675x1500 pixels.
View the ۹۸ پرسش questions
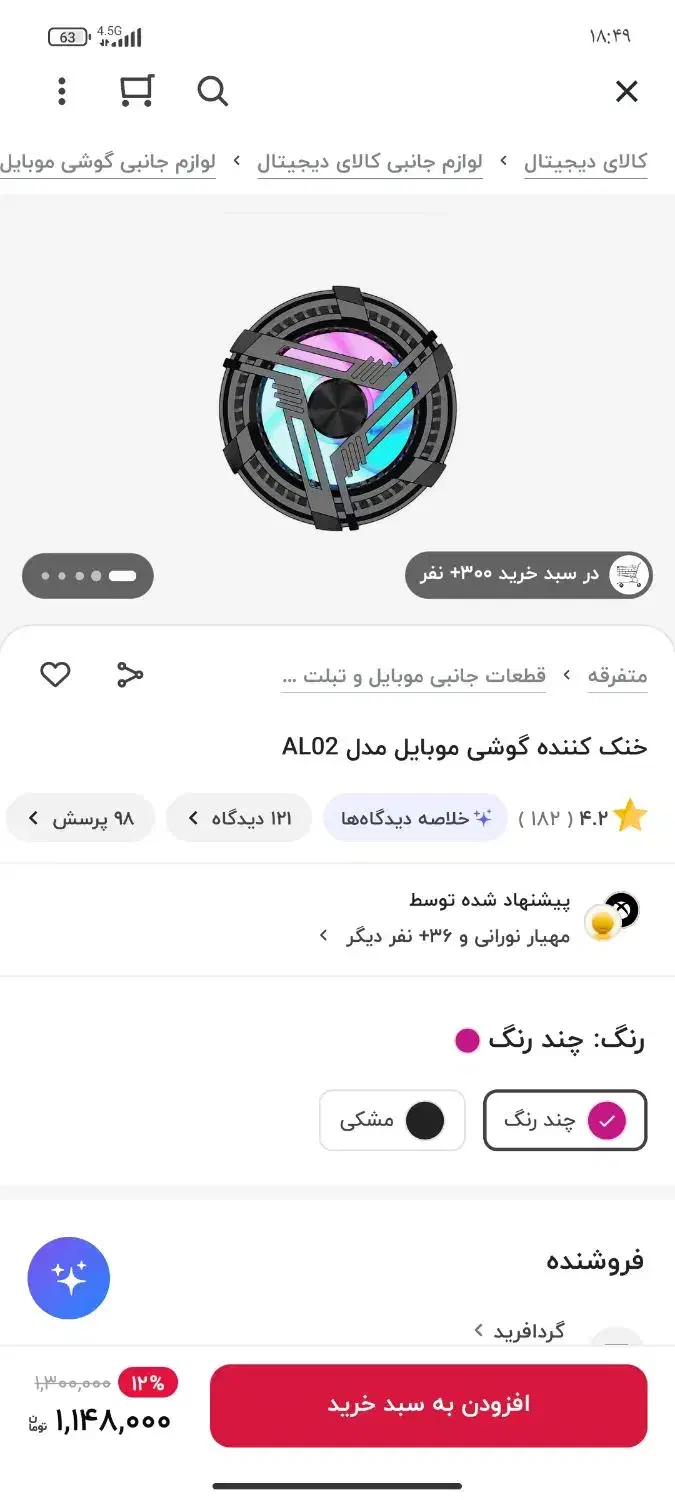[x=80, y=818]
